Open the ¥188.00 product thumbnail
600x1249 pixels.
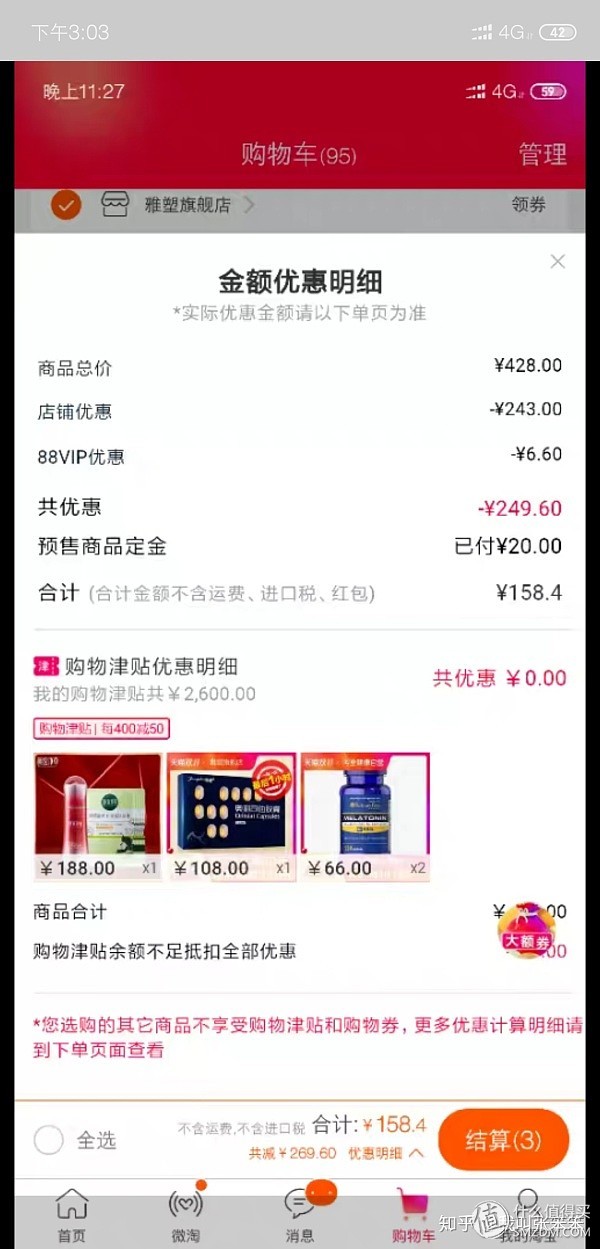click(x=98, y=817)
